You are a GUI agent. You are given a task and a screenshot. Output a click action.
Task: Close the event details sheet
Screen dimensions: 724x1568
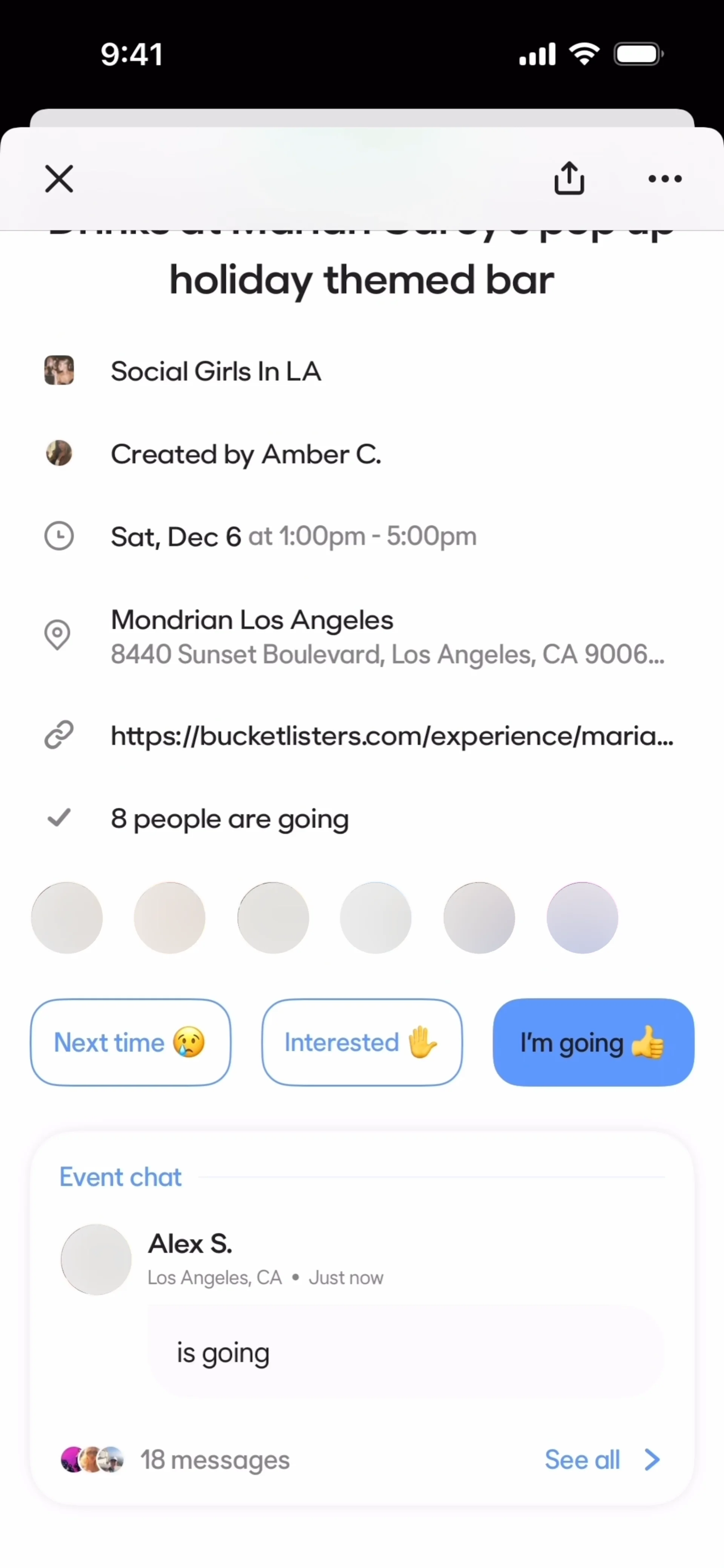[59, 179]
